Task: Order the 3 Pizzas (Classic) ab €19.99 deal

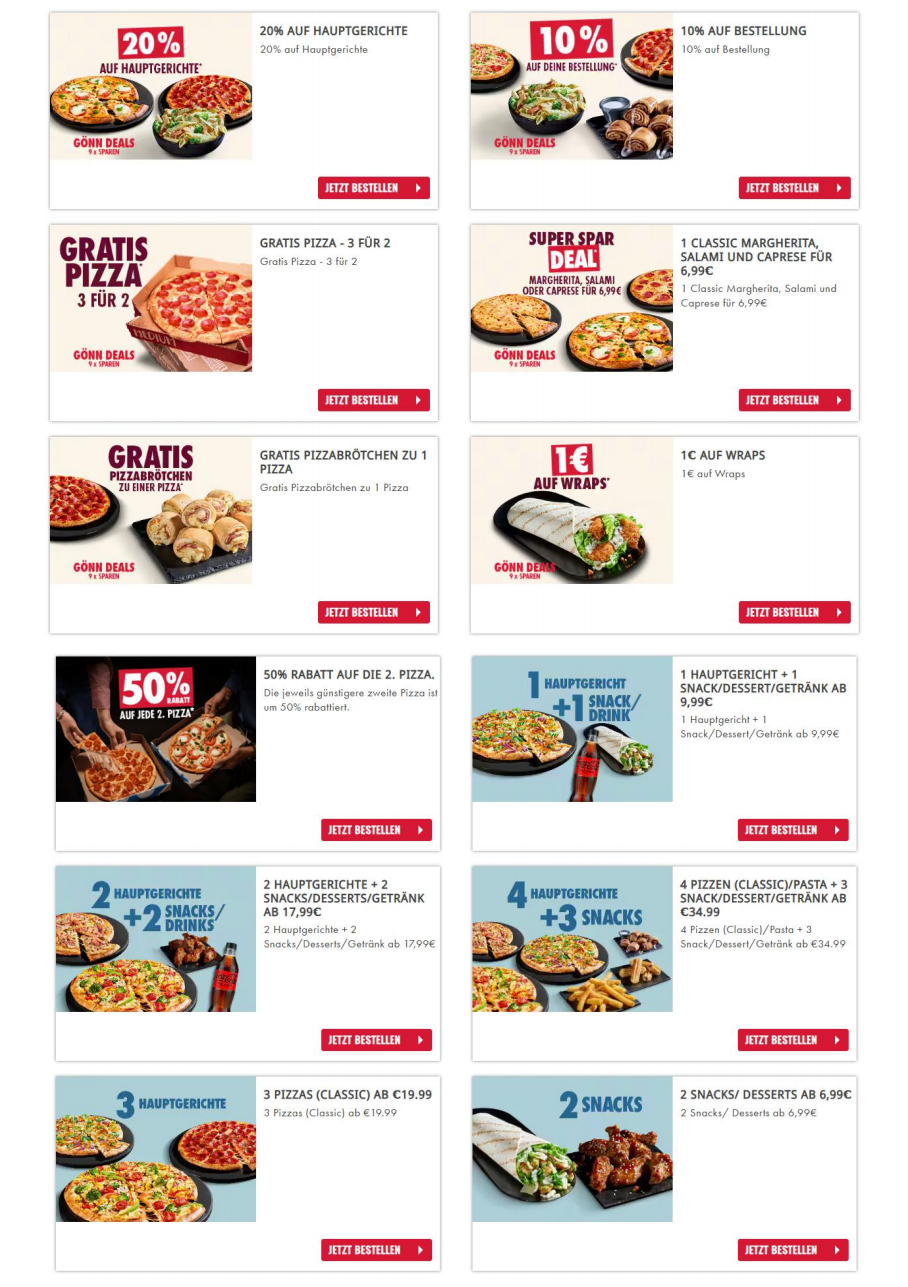Action: tap(376, 1250)
